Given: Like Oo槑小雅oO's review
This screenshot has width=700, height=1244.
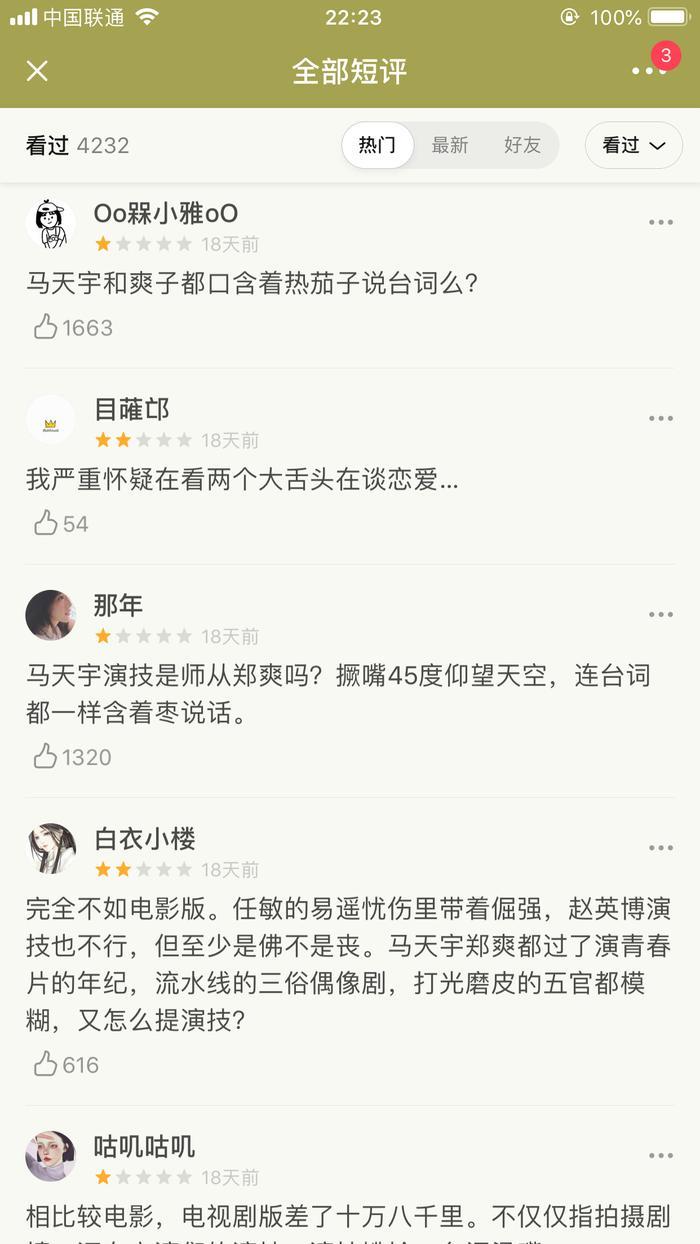Looking at the screenshot, I should pos(46,327).
